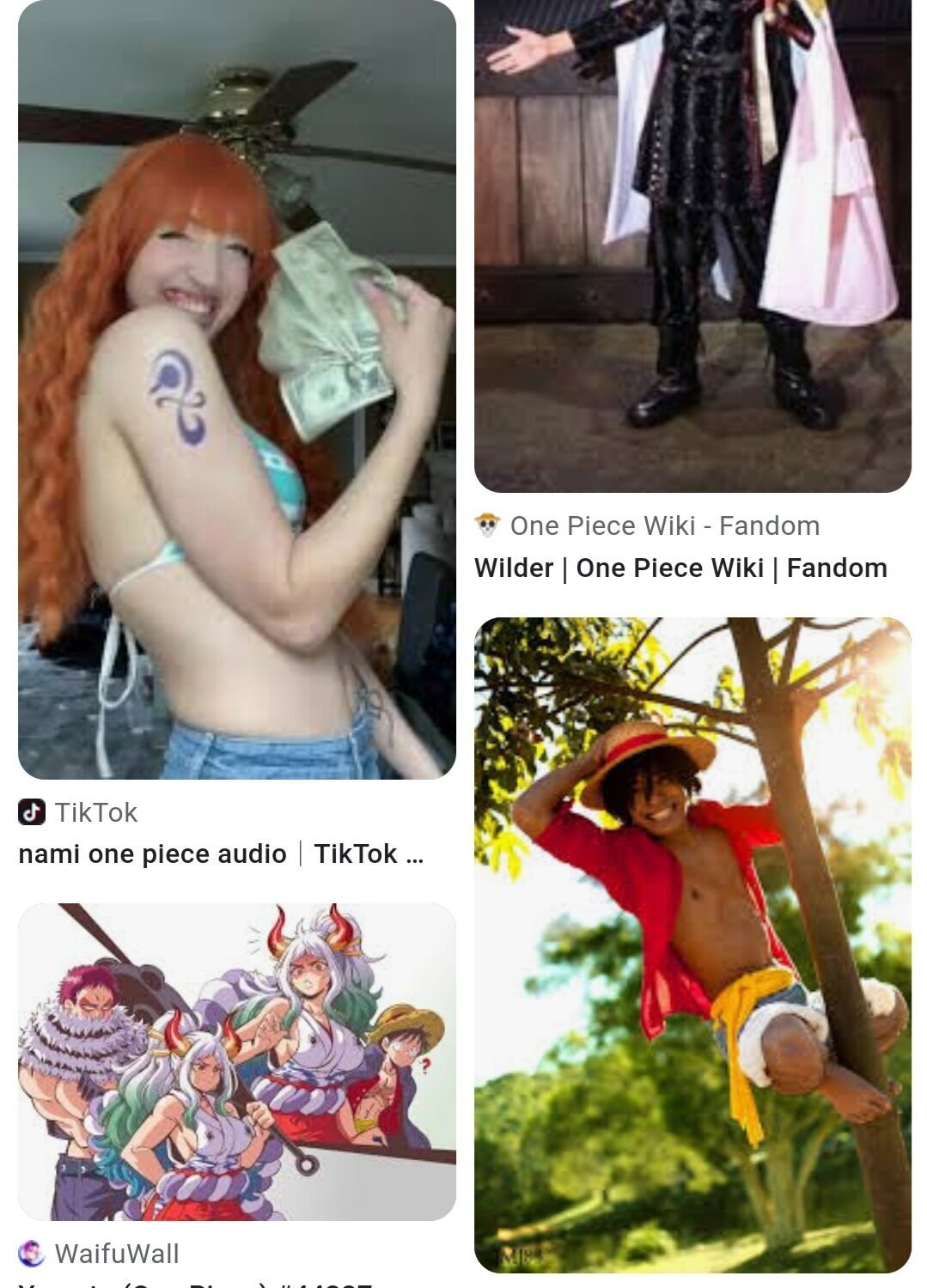Screen dimensions: 927x1288
Task: Open 'Wilder | One Piece Wiki | Fandom' link
Action: tap(680, 568)
